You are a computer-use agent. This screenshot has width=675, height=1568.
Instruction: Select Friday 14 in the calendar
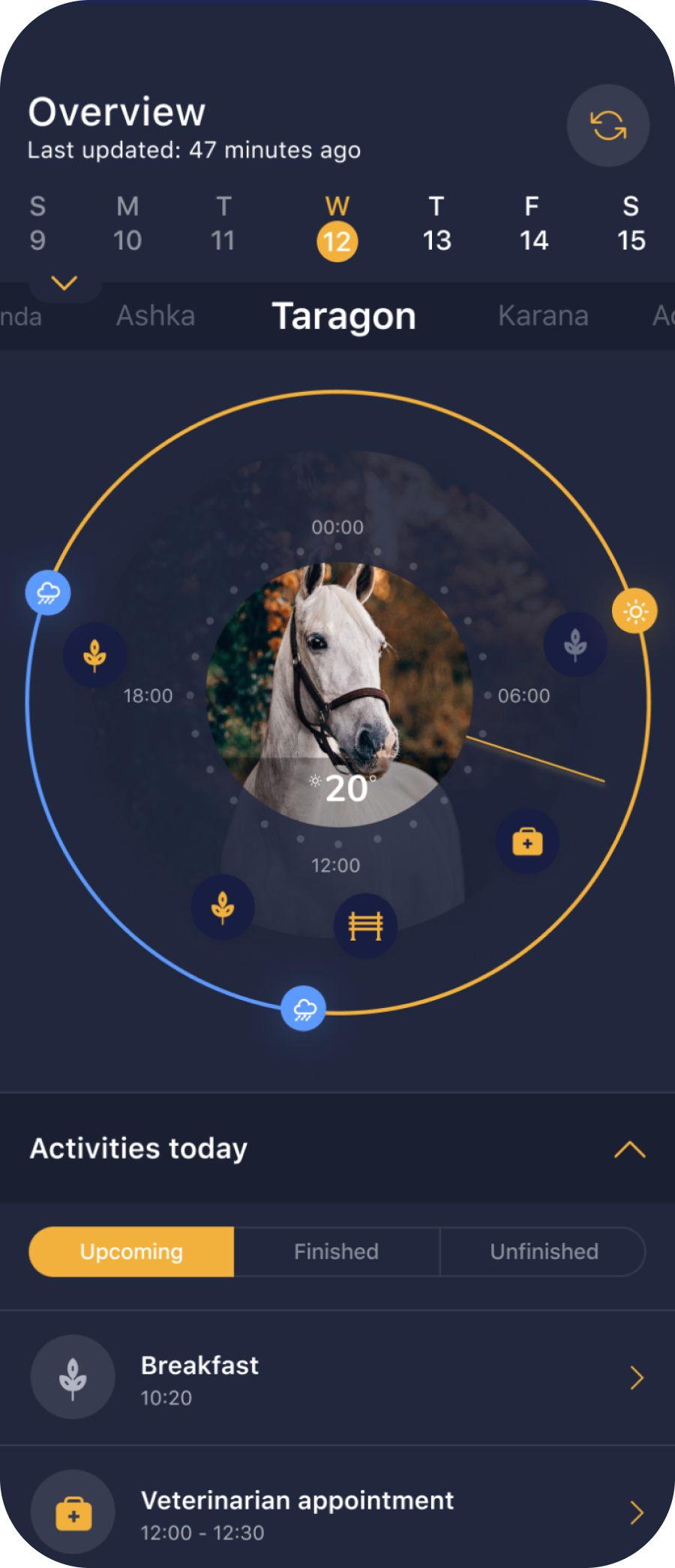pos(533,225)
